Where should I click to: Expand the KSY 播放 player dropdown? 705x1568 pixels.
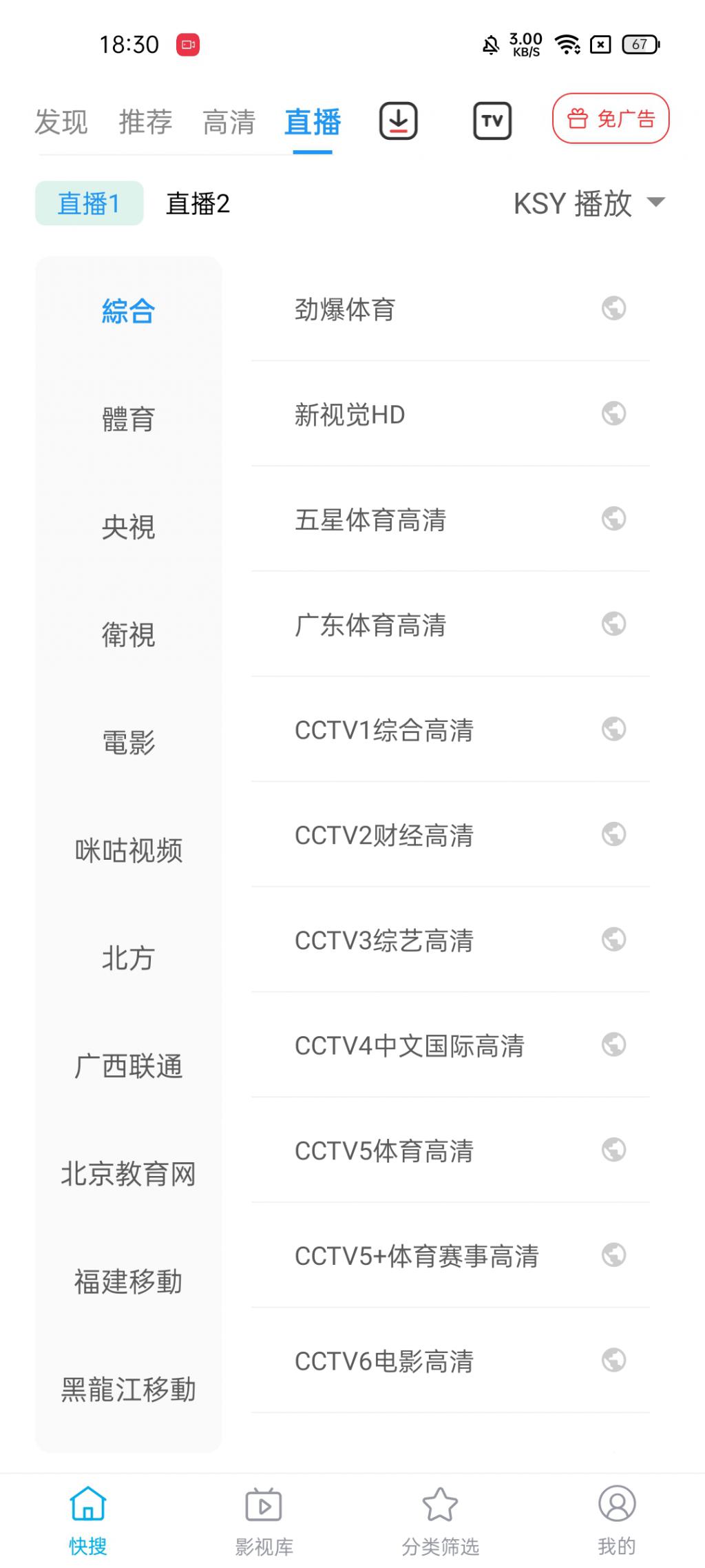(x=589, y=203)
